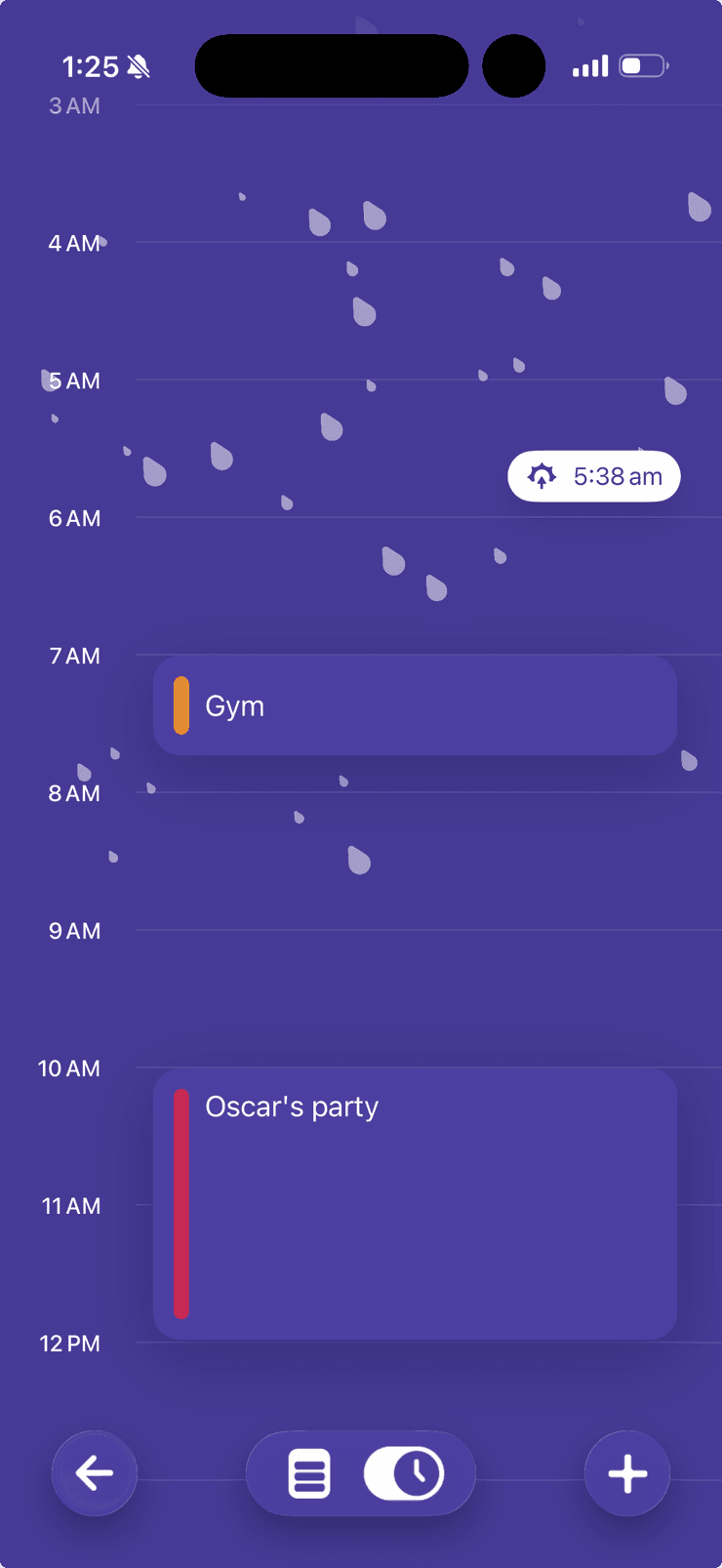Open the Gym event
Viewport: 722px width, 1568px height.
tap(415, 704)
